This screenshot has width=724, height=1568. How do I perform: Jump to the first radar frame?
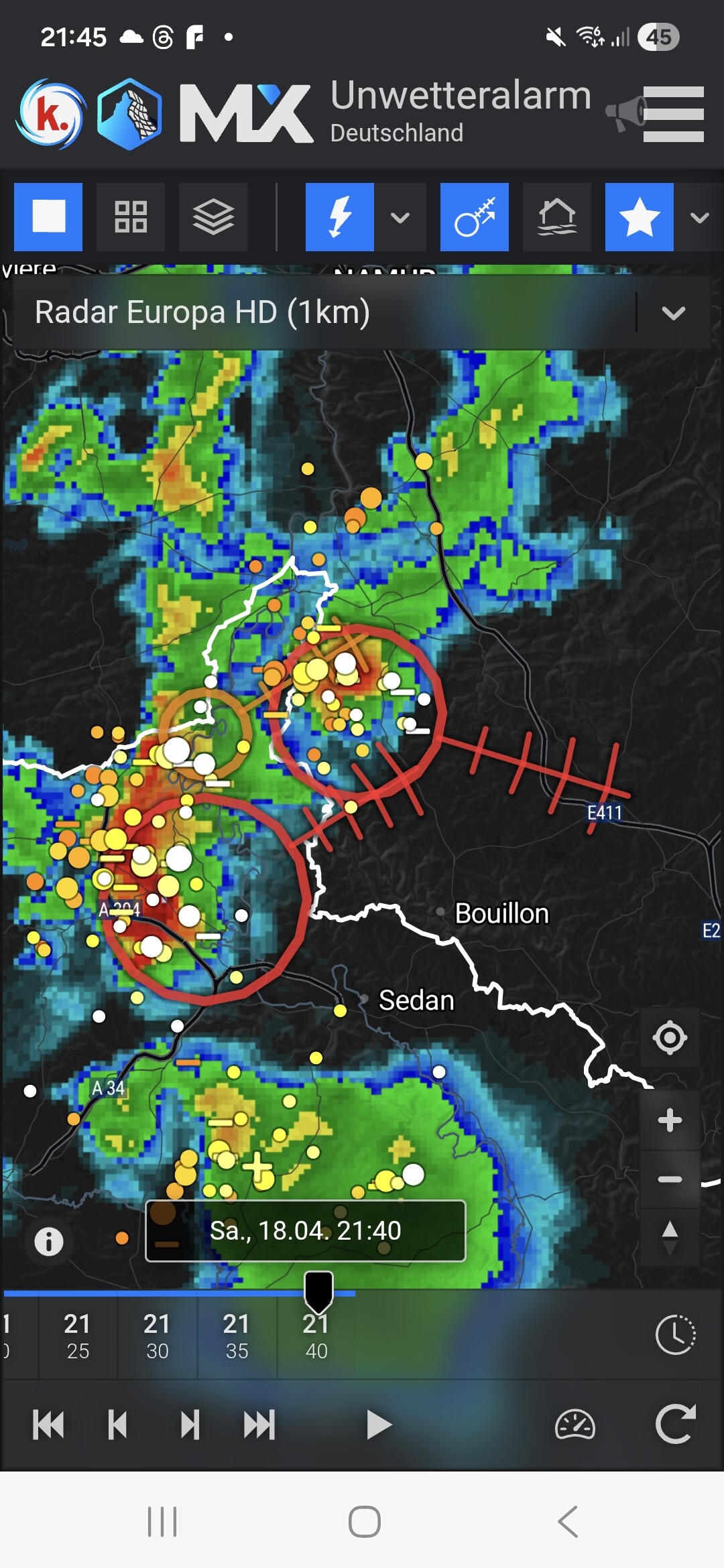click(x=48, y=1425)
